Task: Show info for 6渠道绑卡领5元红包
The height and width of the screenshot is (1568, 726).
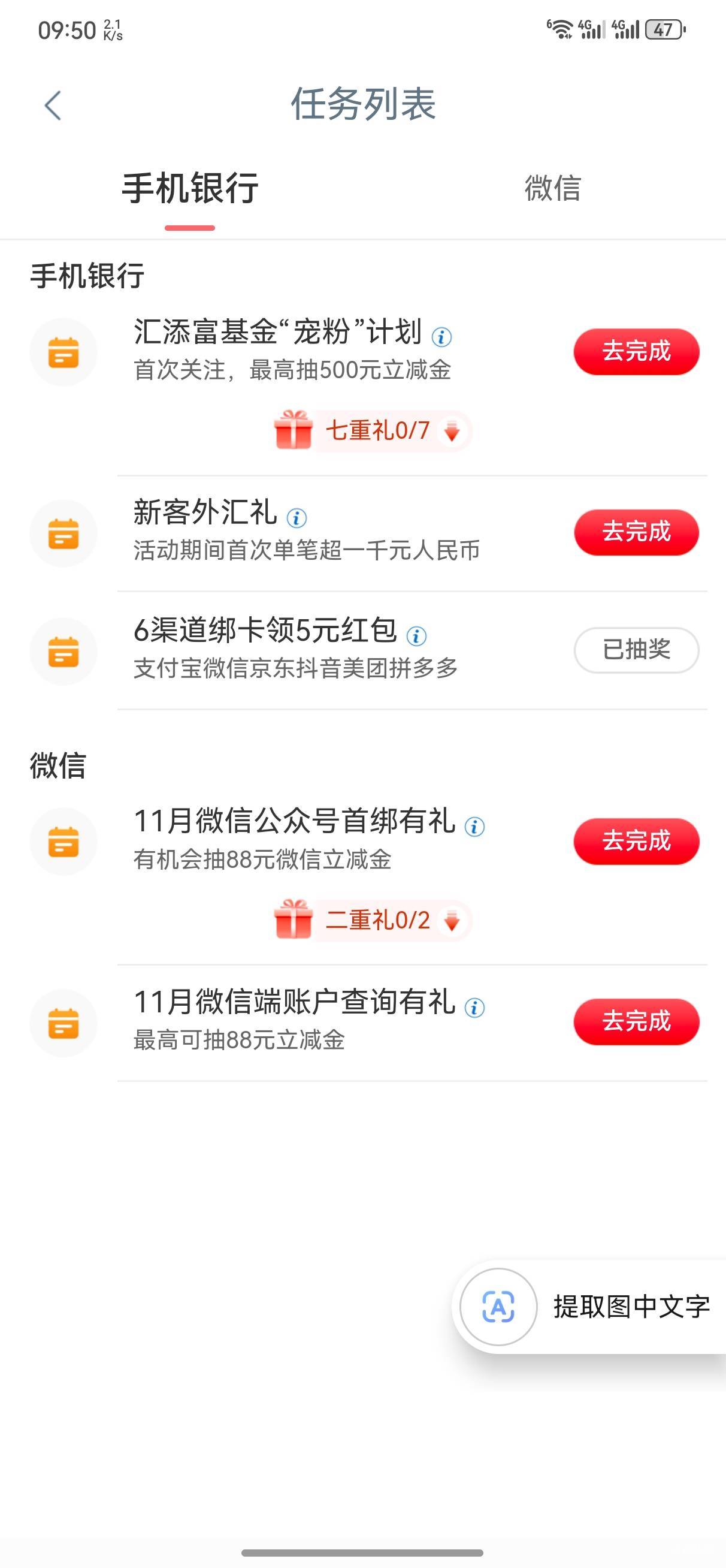Action: pyautogui.click(x=416, y=636)
